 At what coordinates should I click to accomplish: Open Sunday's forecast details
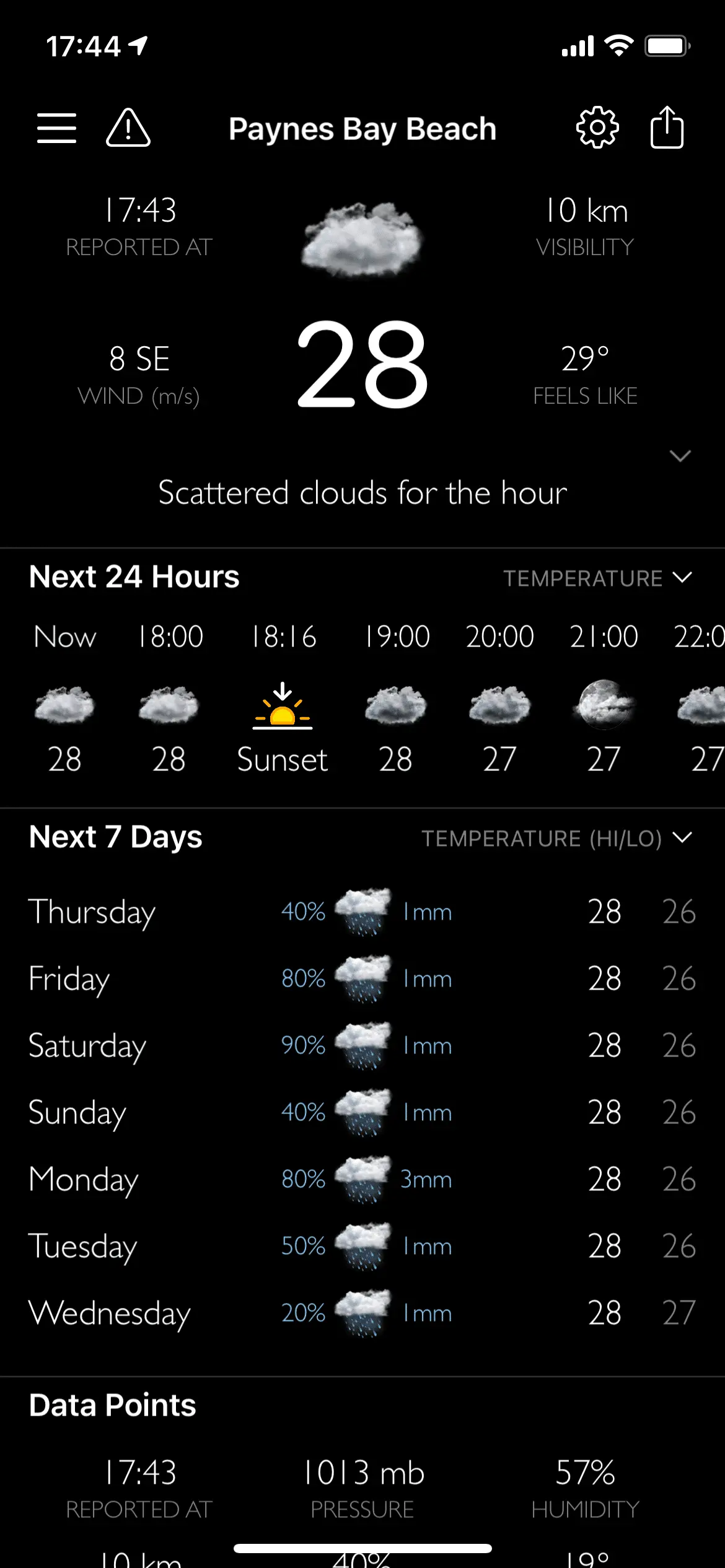(x=362, y=1112)
